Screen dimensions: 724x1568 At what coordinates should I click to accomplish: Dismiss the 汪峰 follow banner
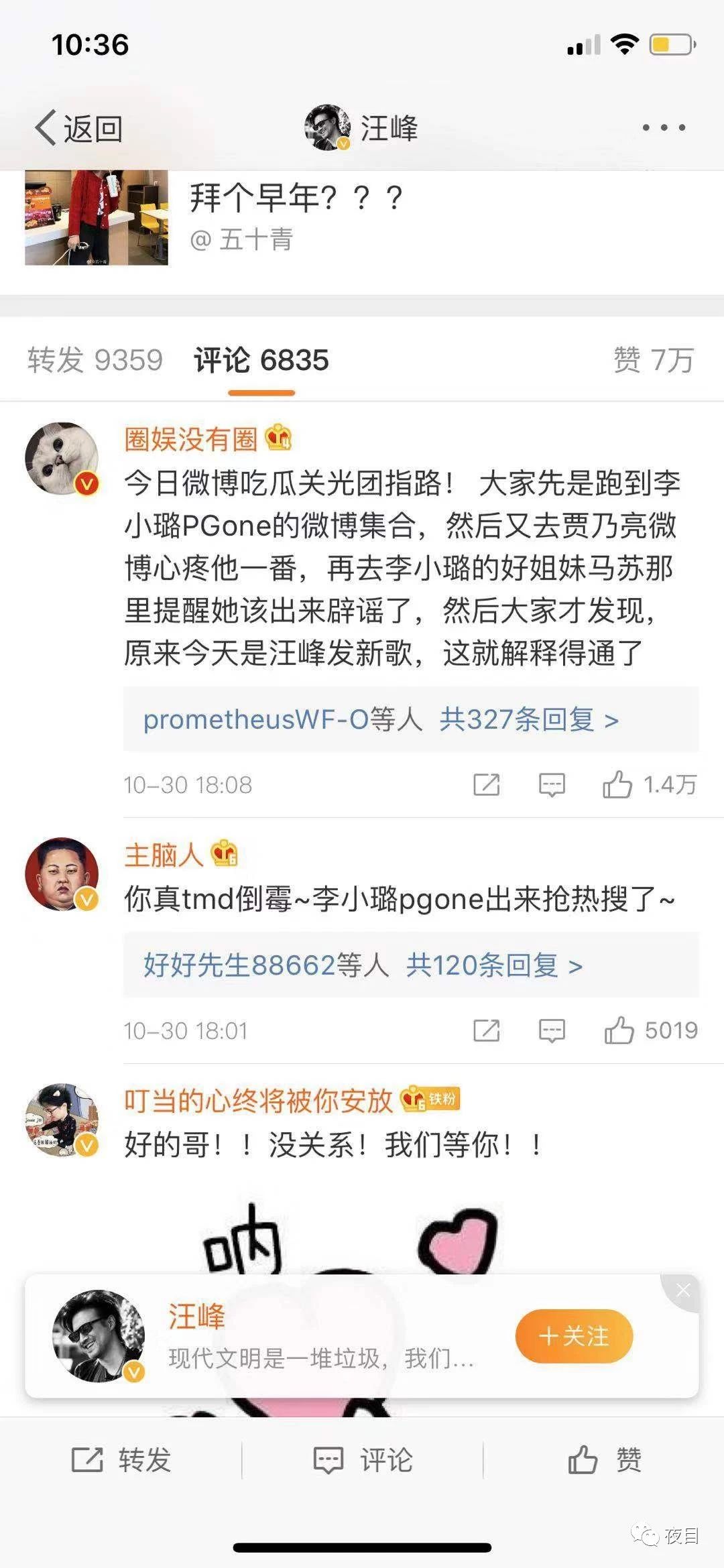click(683, 1290)
